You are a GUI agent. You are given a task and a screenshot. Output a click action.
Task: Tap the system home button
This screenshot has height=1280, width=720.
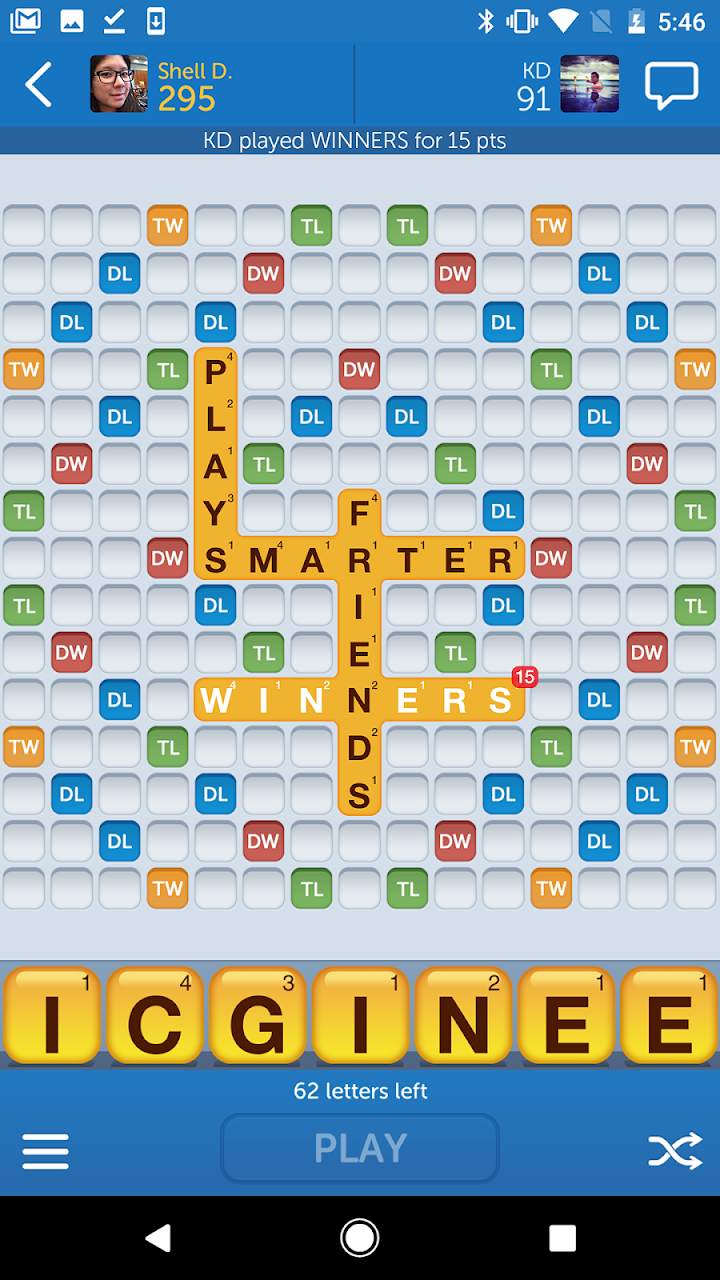tap(360, 1238)
